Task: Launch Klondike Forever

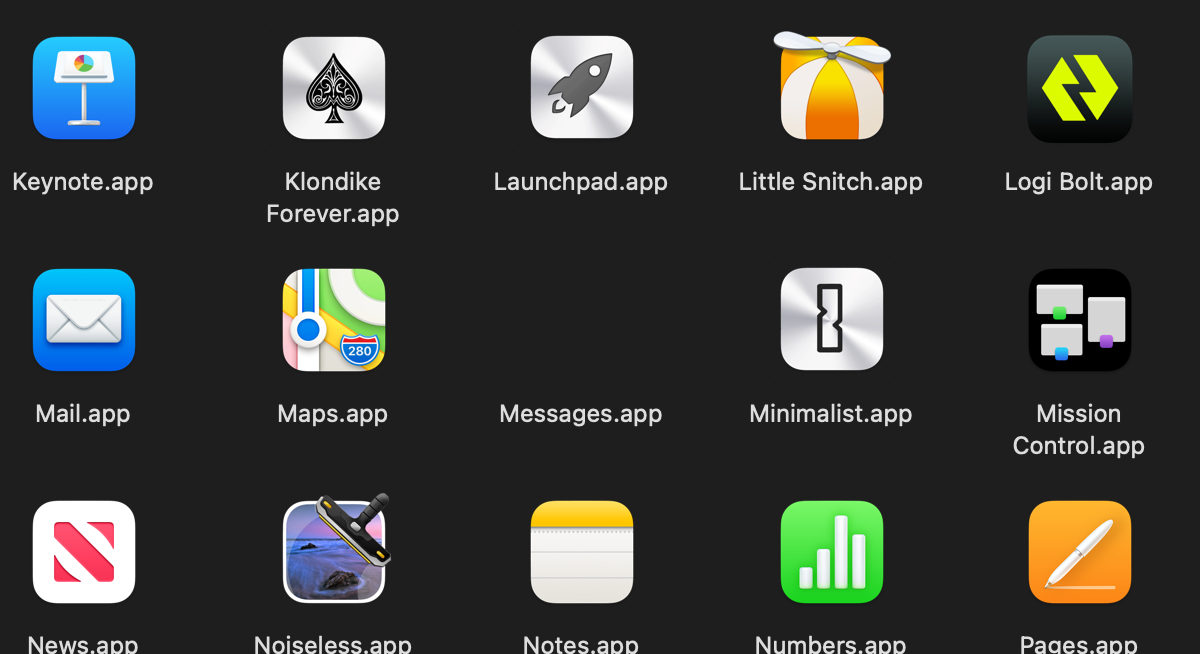Action: [334, 88]
